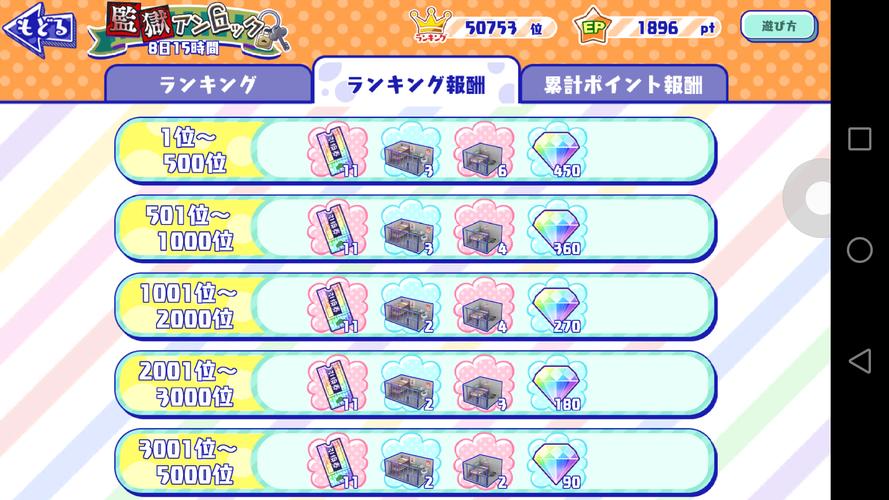Tap the pink room reward in 1001位〜2000位 row

[484, 306]
